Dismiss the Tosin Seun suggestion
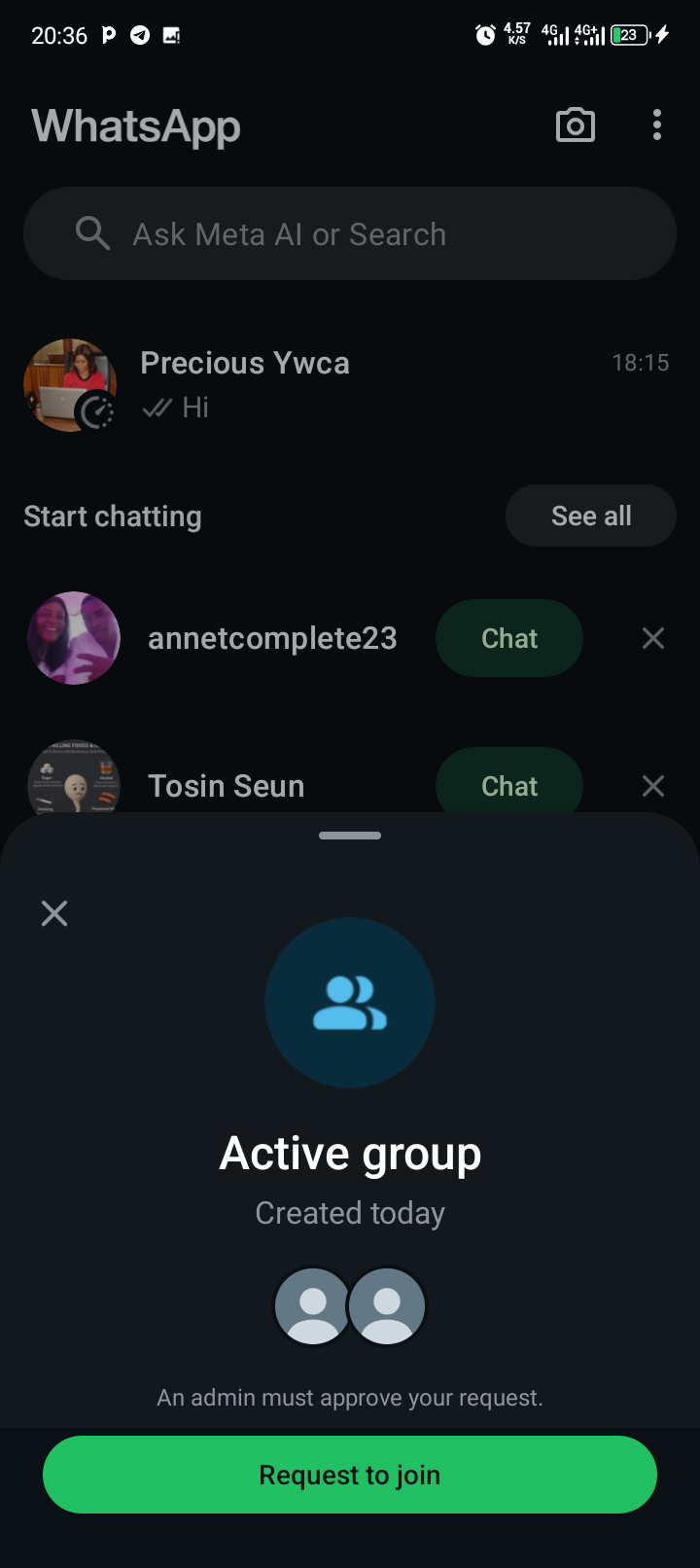This screenshot has width=700, height=1568. coord(653,786)
